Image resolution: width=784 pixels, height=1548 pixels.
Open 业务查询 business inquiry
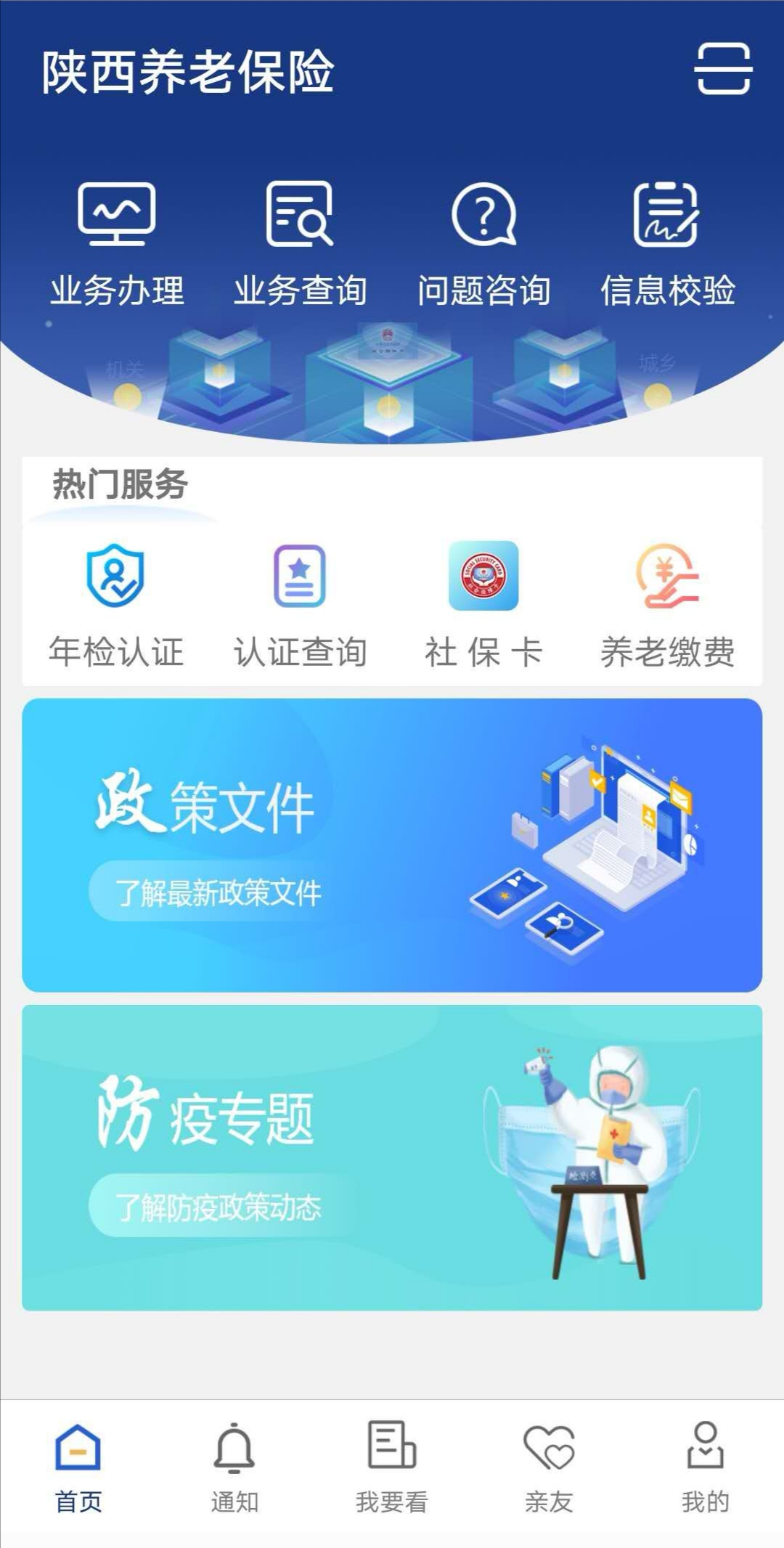[300, 244]
